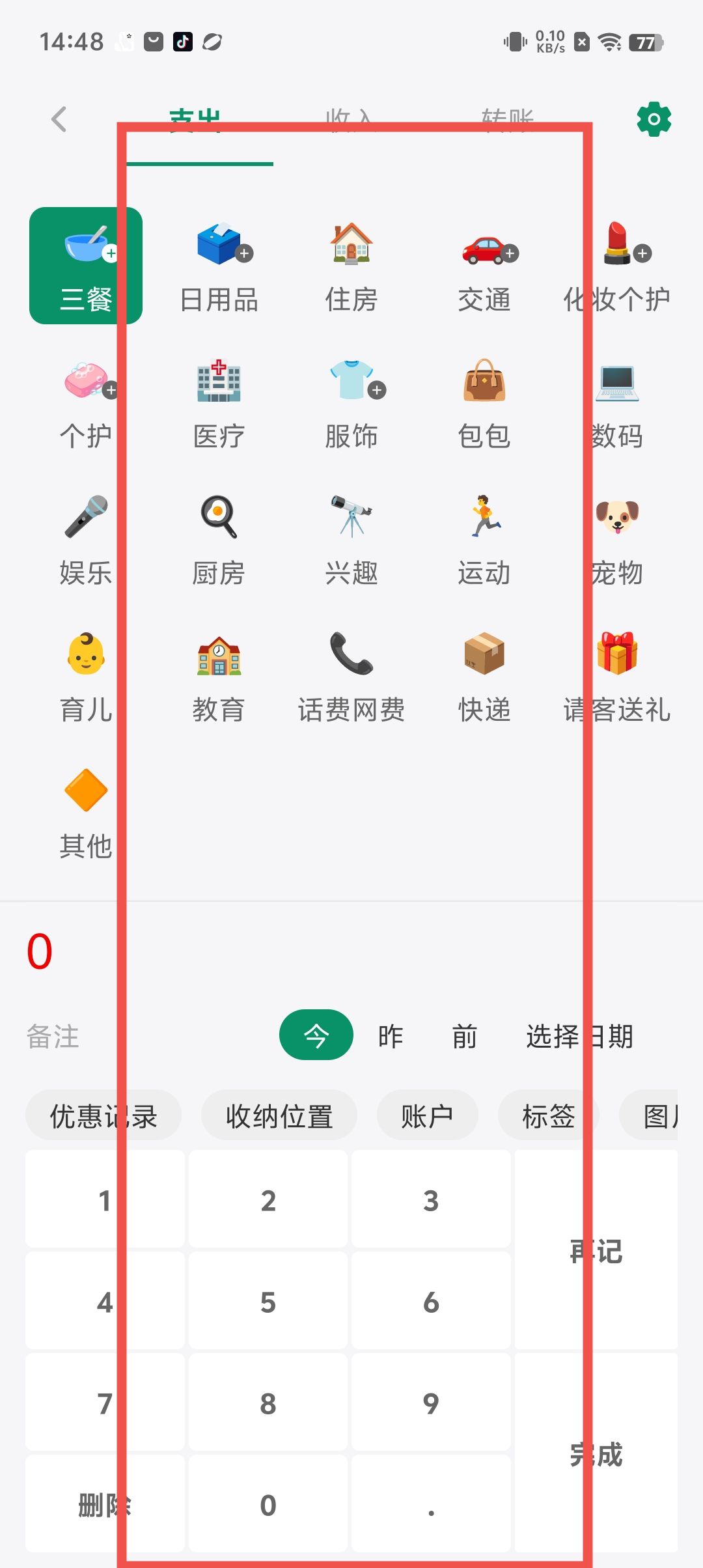Tap the 删除 delete key
The height and width of the screenshot is (1568, 703).
[x=105, y=1504]
